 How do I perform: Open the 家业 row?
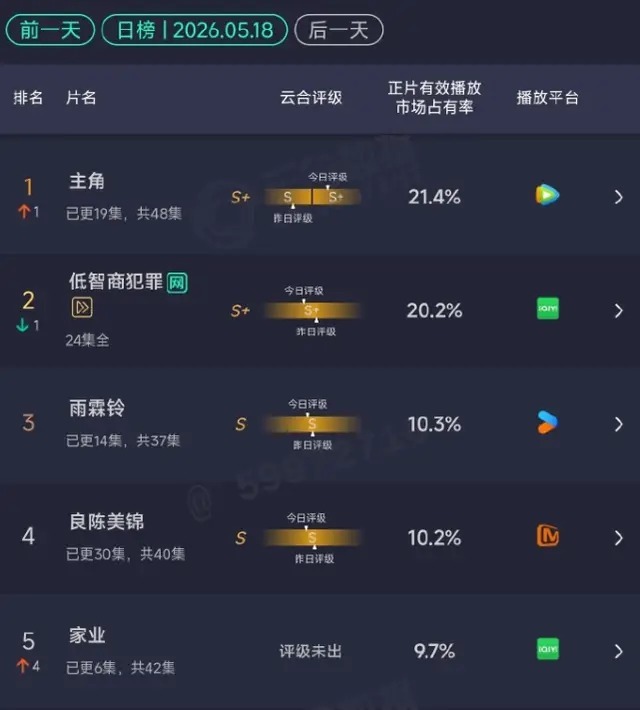[320, 651]
